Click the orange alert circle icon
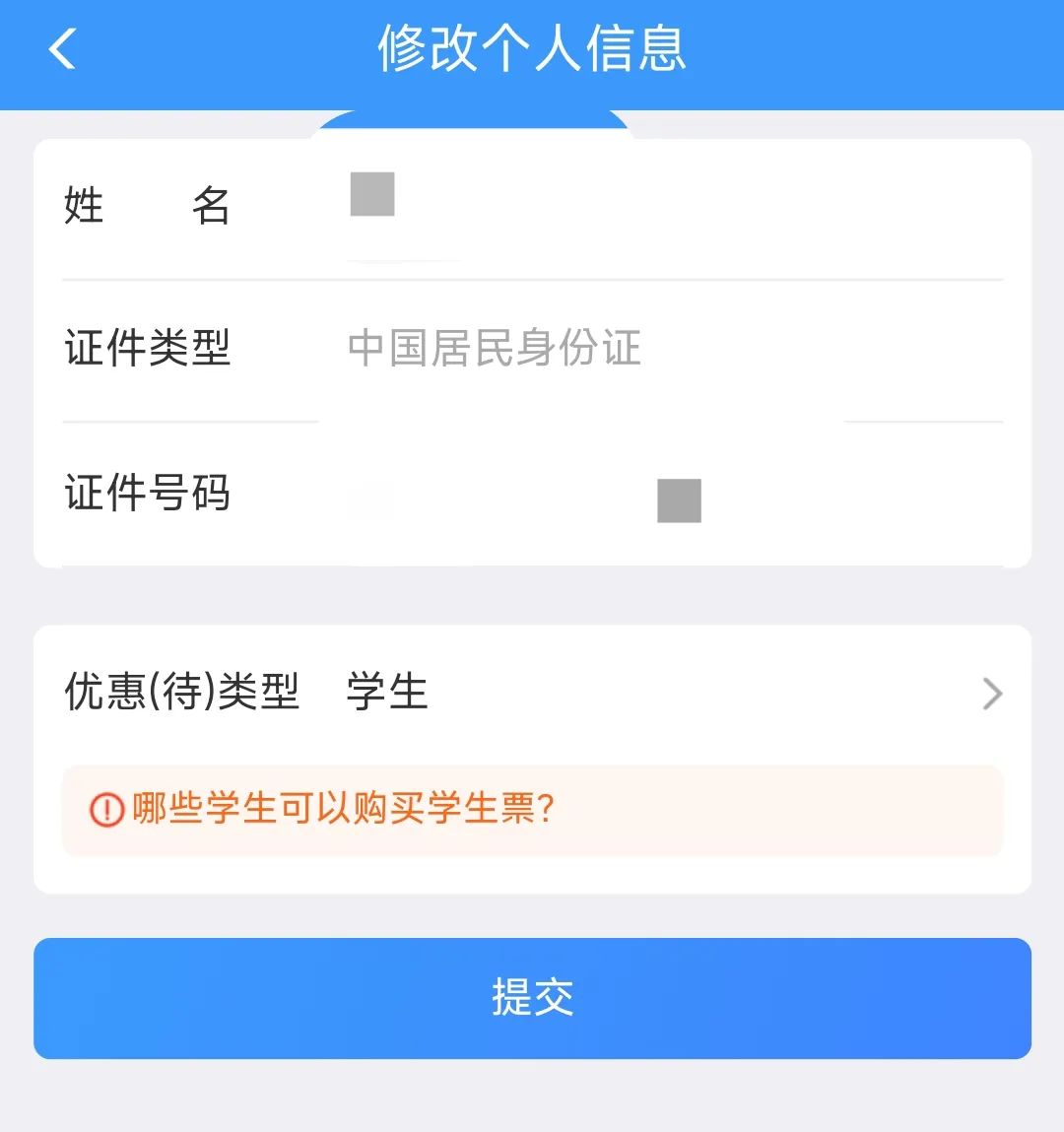 tap(104, 810)
